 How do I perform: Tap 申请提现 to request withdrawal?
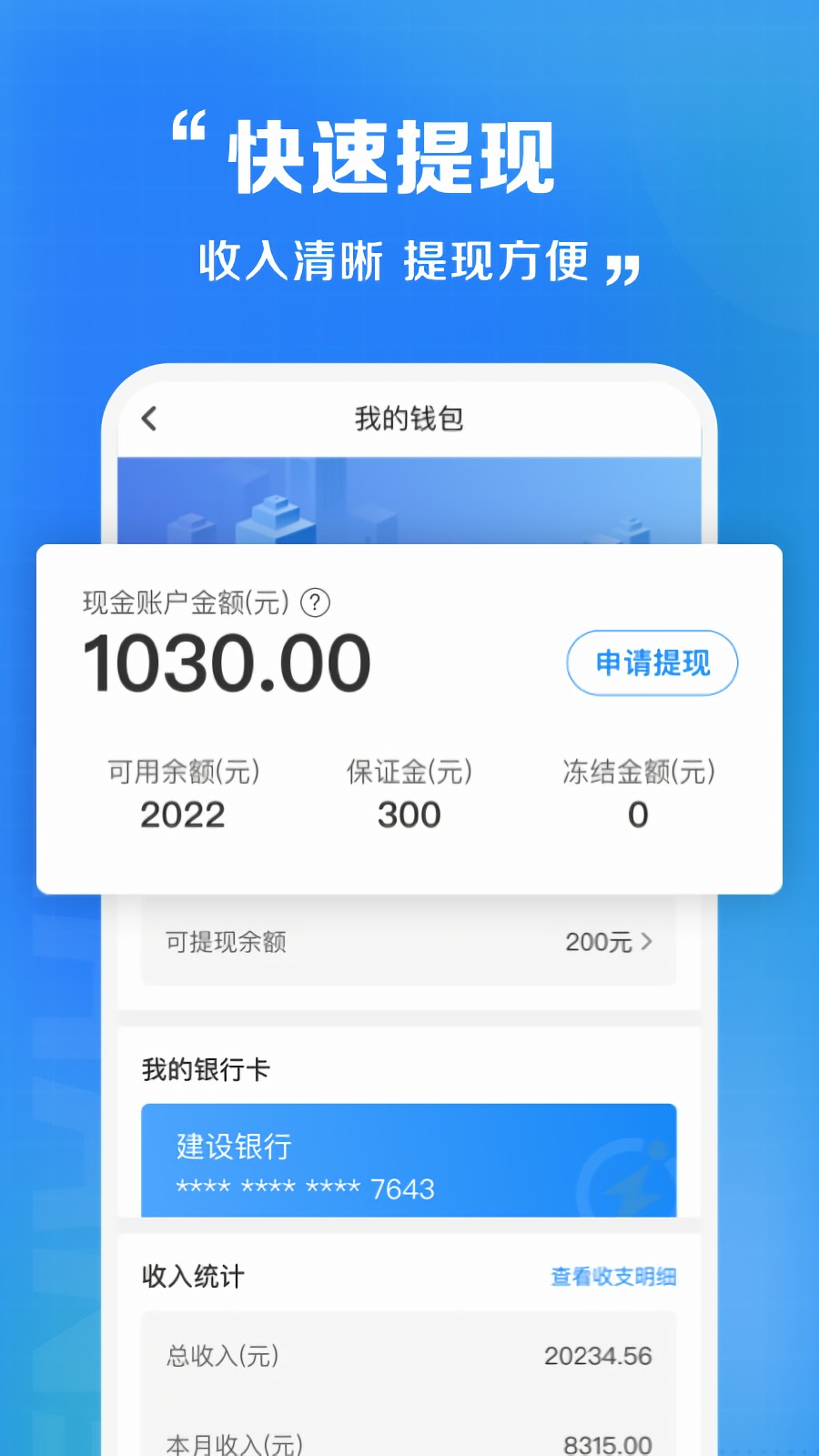tap(652, 663)
